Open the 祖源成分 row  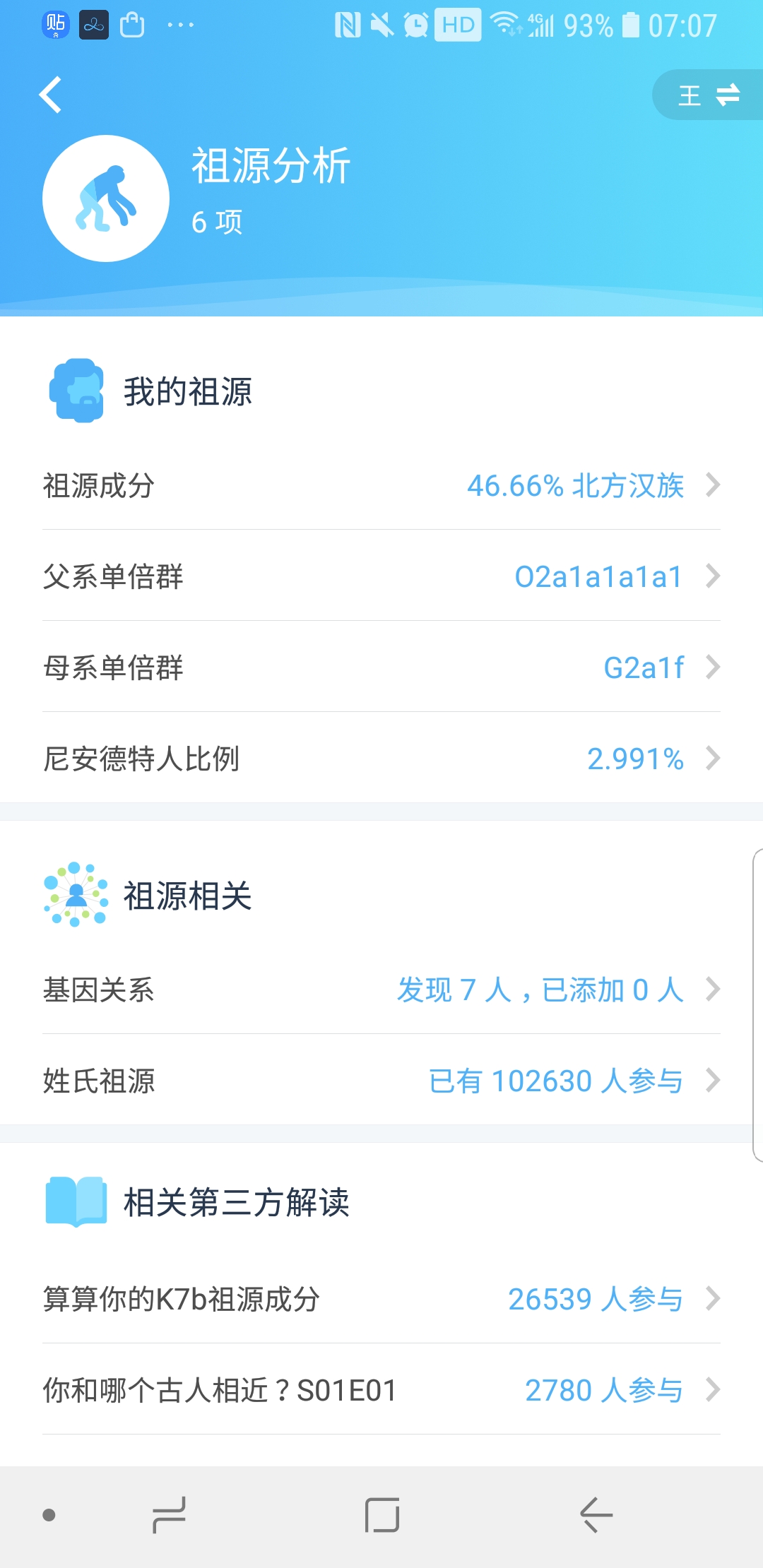tap(381, 485)
